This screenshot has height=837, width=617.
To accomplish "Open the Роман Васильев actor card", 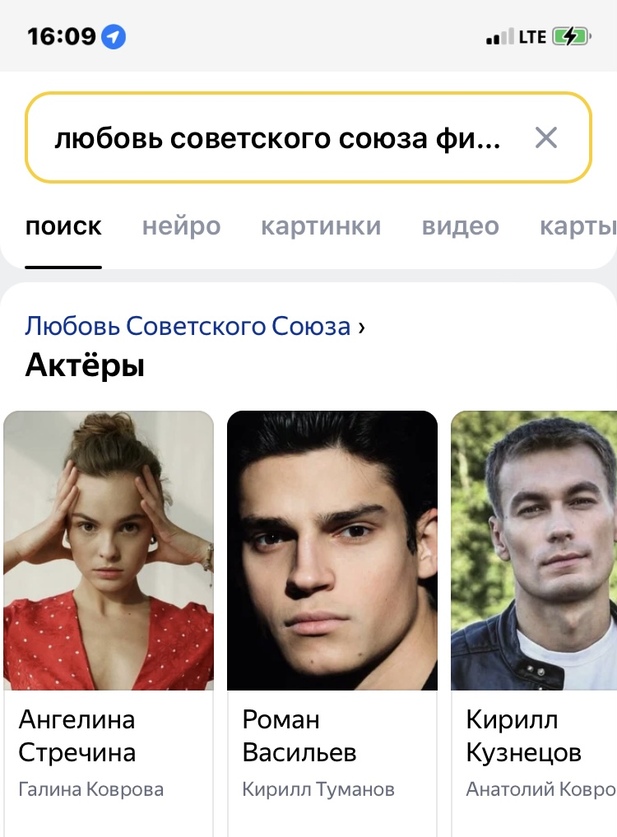I will click(332, 600).
